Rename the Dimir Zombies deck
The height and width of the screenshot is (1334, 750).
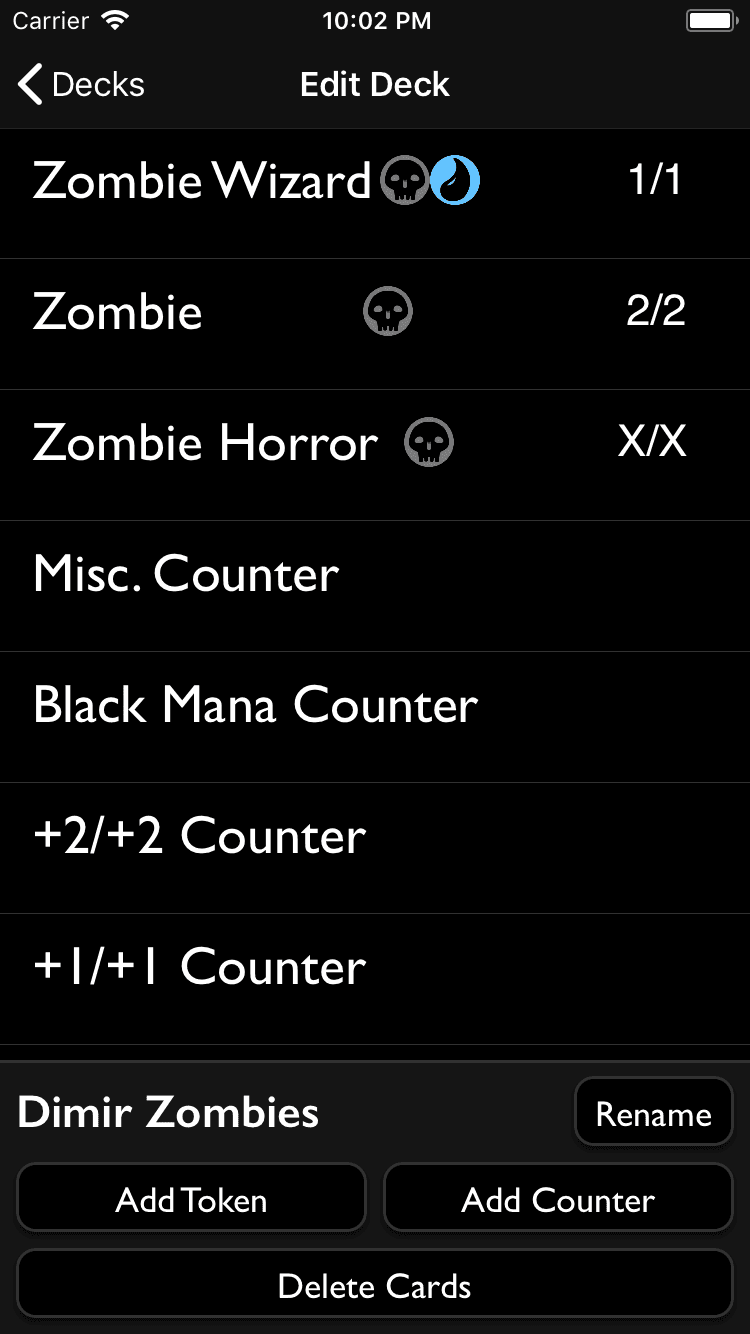[653, 1114]
